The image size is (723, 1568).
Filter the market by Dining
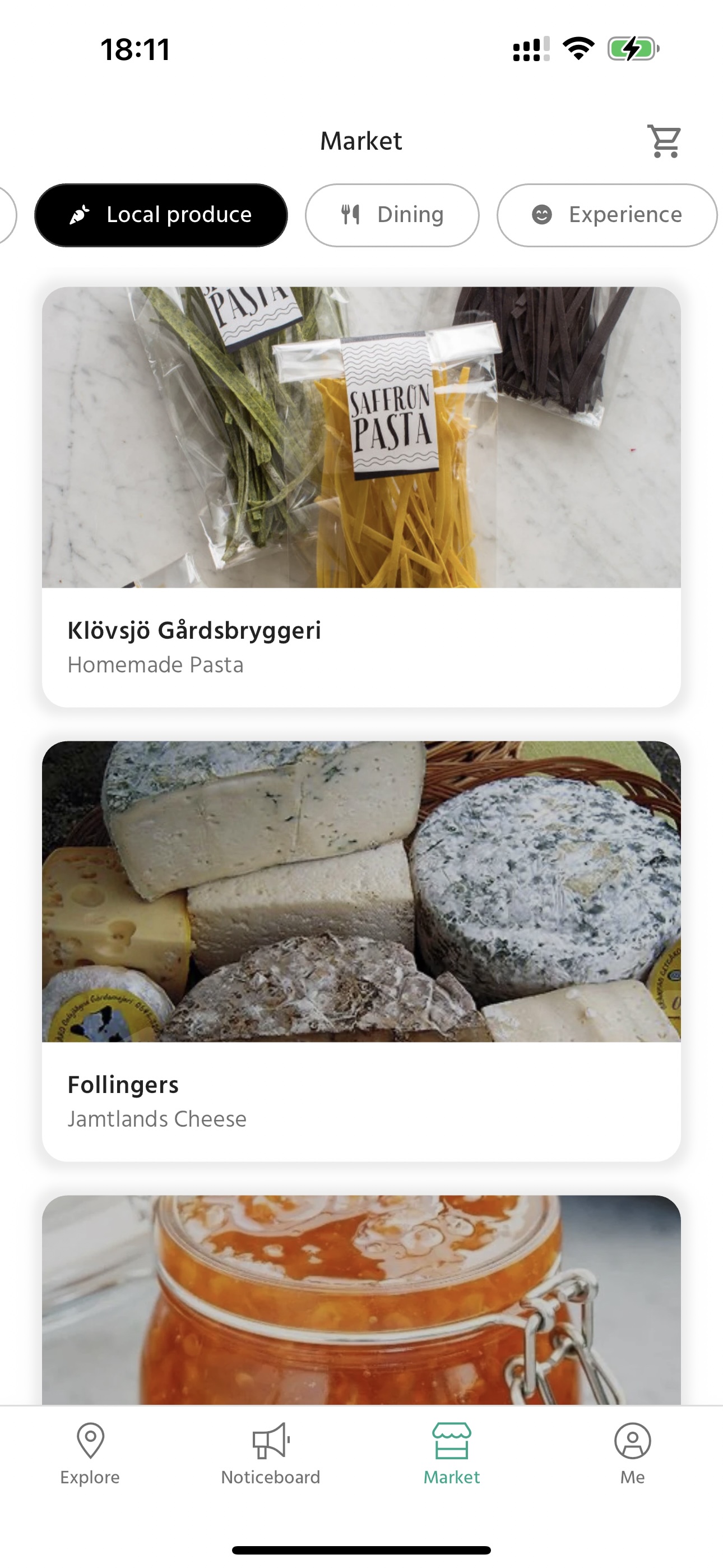(392, 215)
